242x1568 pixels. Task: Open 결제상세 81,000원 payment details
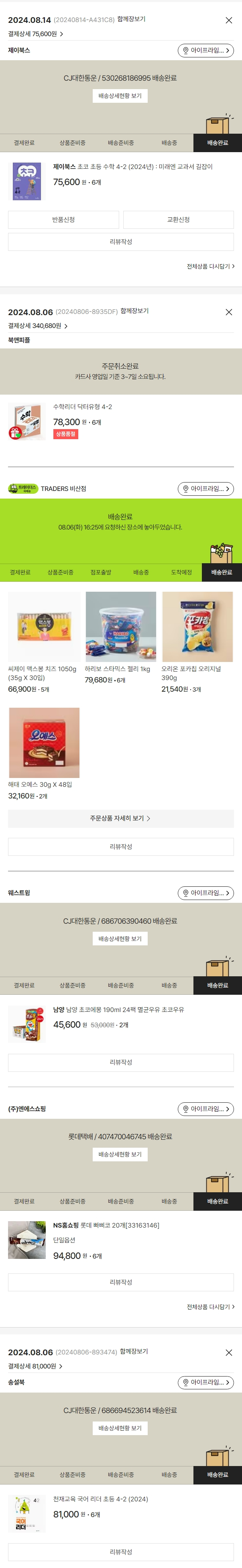click(x=36, y=1366)
